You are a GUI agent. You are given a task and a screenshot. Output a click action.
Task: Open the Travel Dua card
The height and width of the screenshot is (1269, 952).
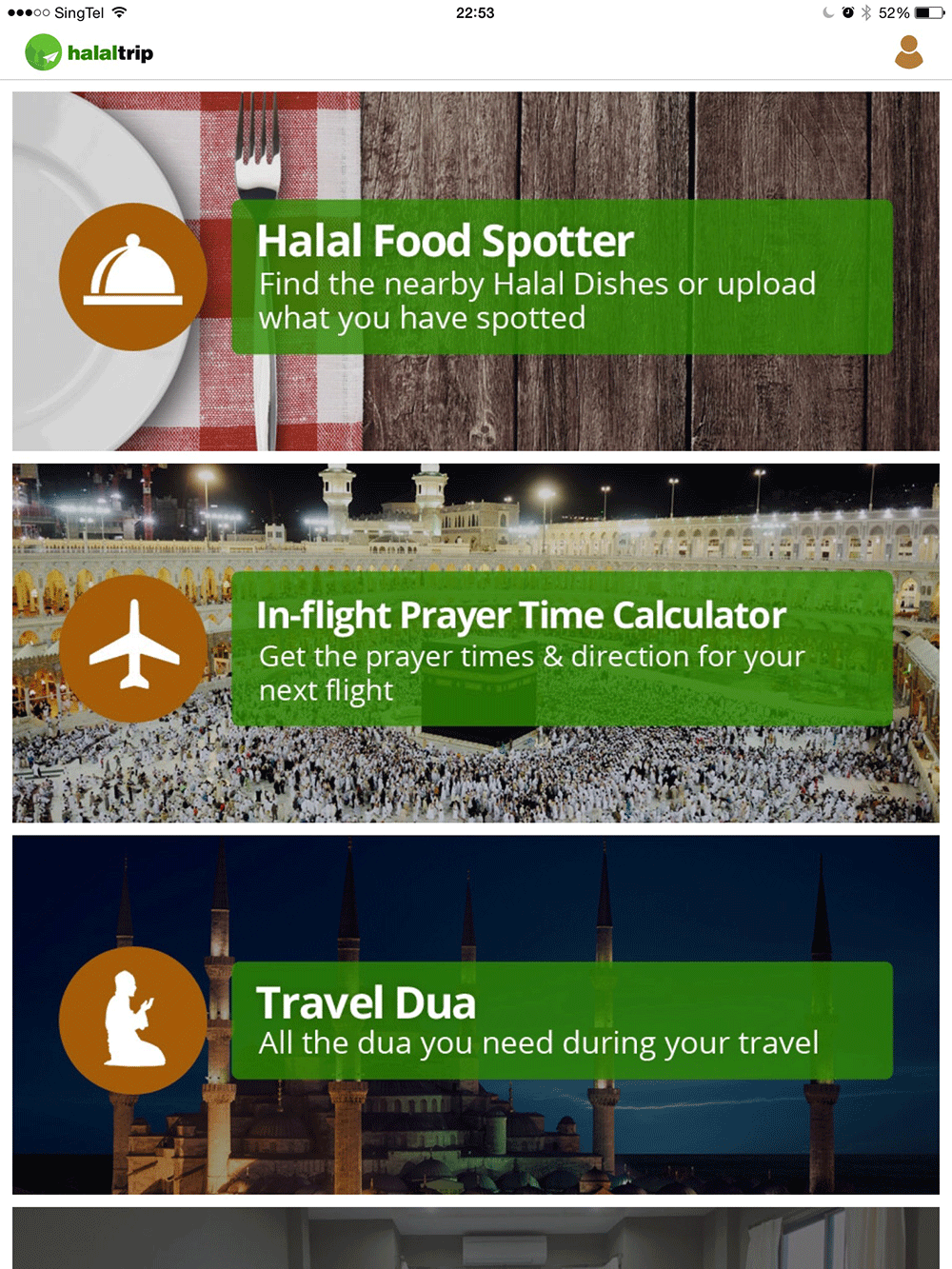(x=476, y=1015)
